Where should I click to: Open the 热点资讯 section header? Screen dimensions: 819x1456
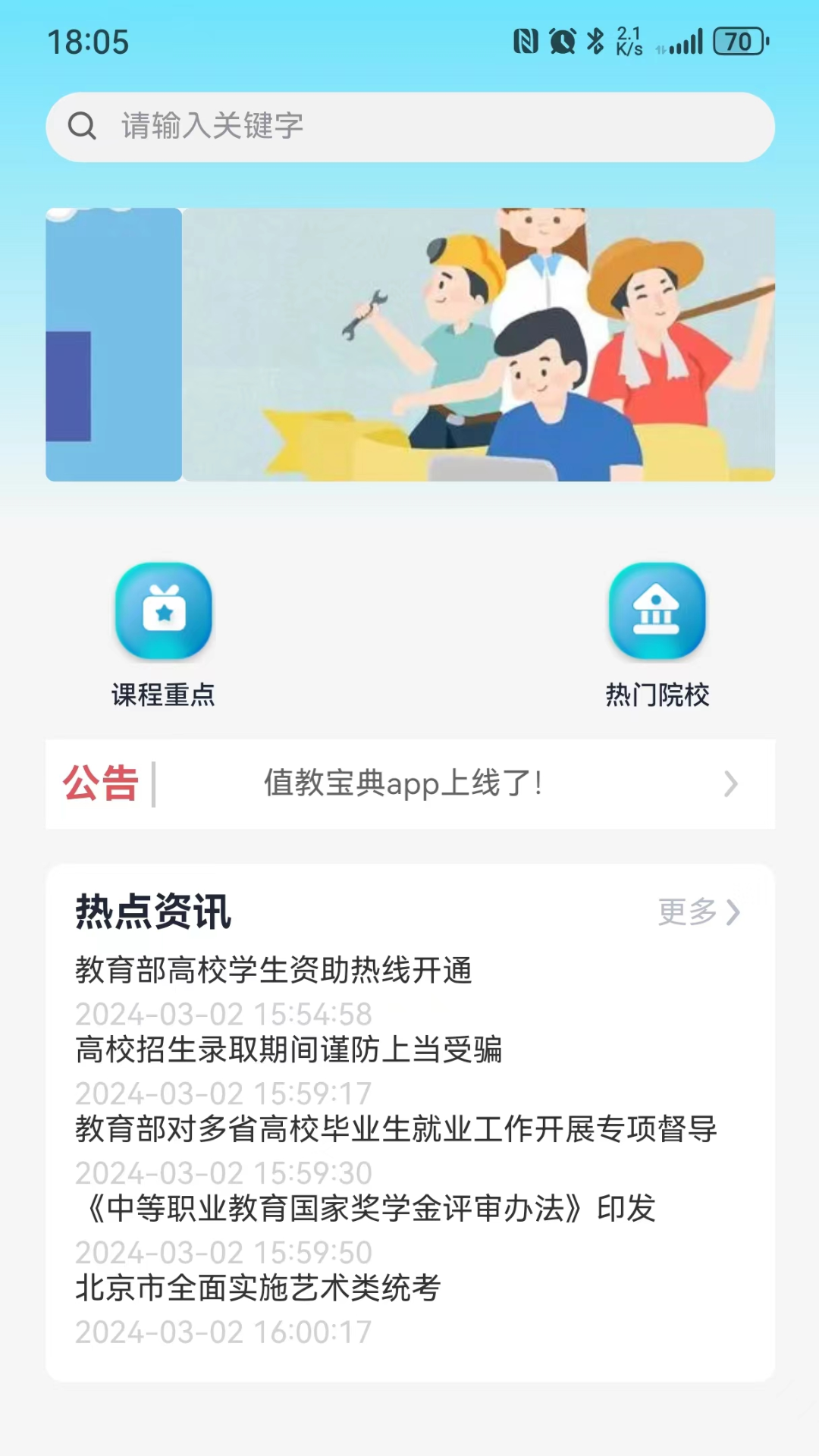153,912
